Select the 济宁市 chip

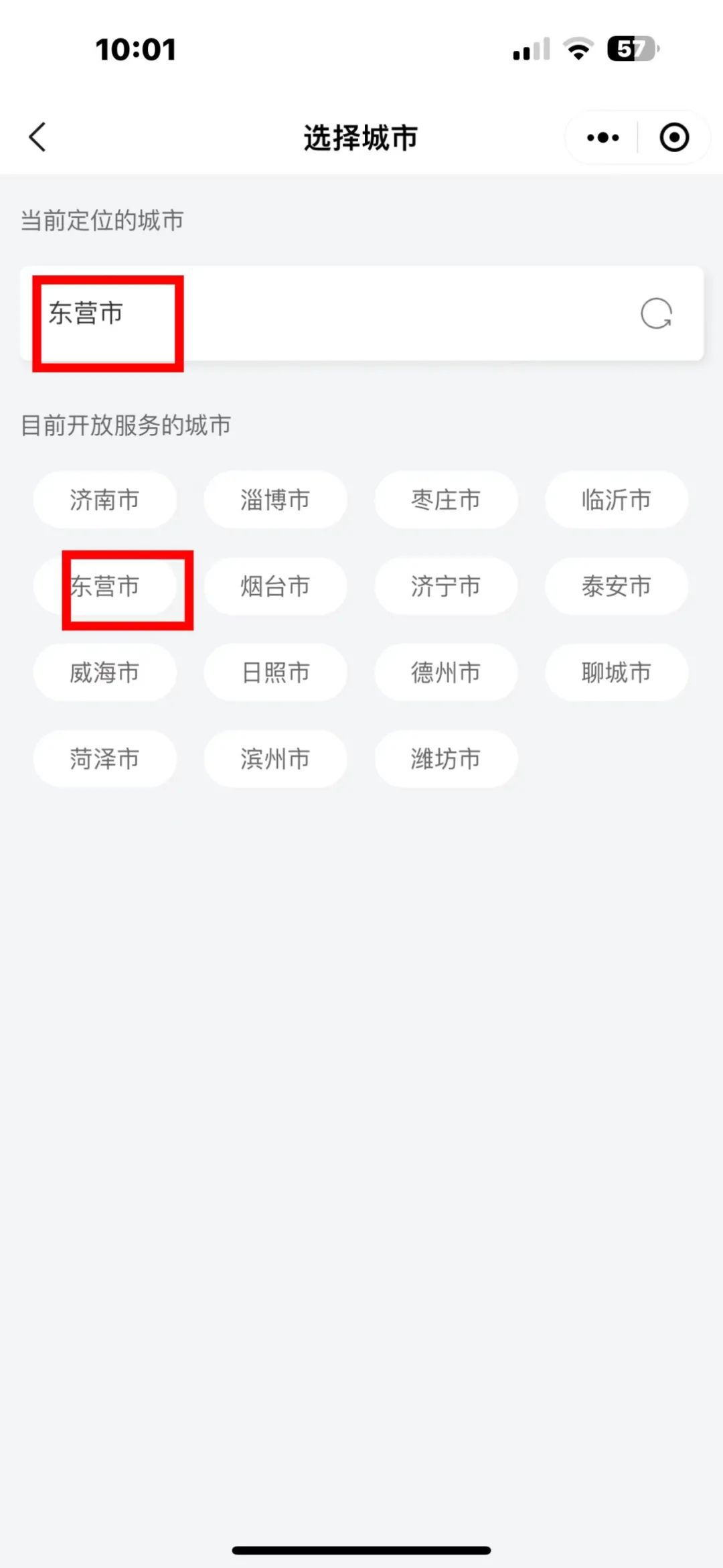point(446,586)
